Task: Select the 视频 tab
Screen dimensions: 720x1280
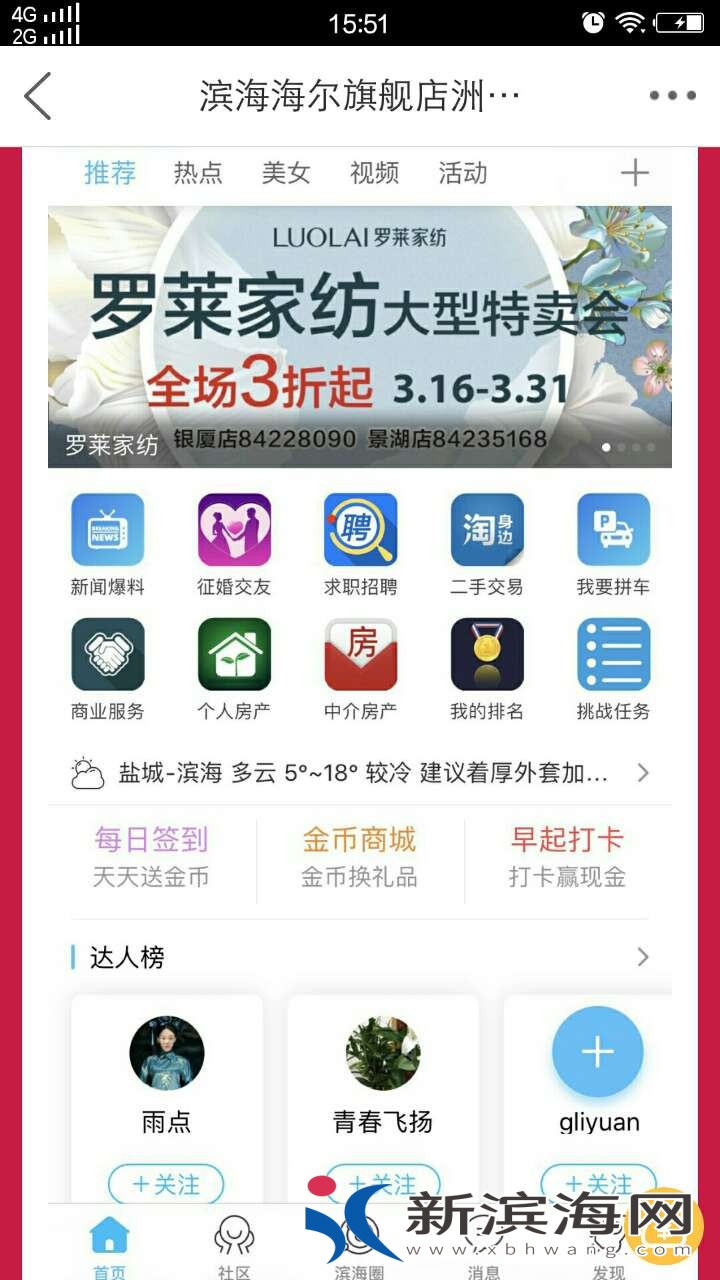Action: (x=374, y=173)
